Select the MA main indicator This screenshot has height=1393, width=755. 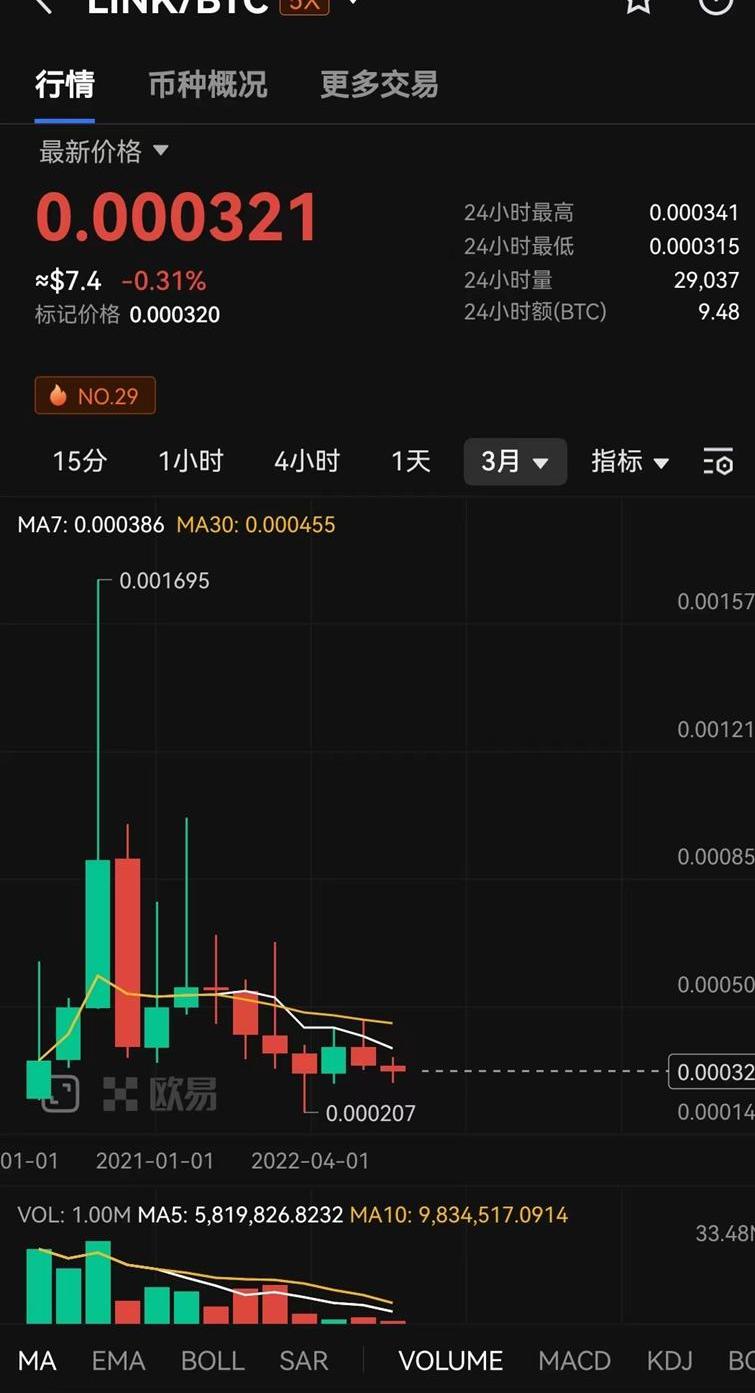[37, 1360]
